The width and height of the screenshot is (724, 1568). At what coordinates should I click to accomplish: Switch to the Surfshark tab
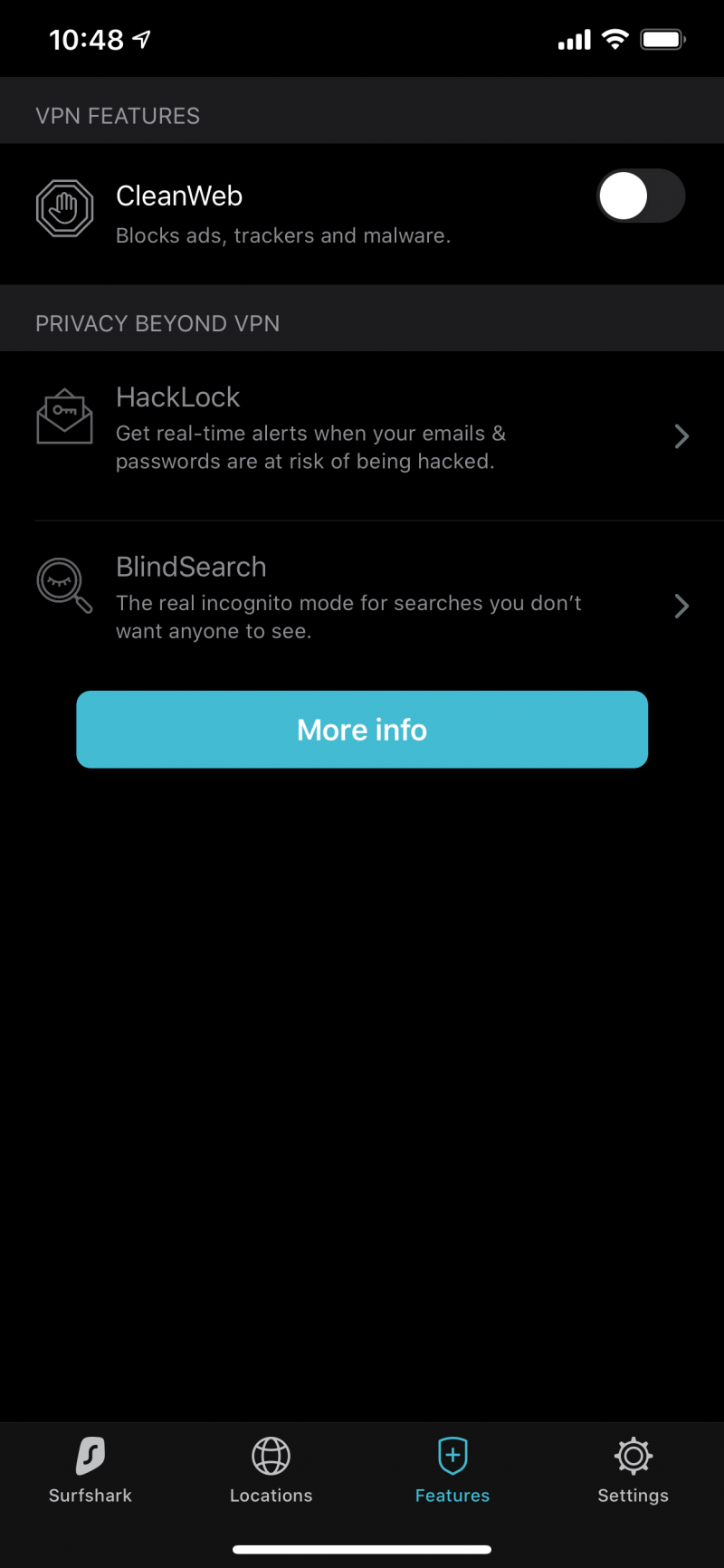point(90,1470)
